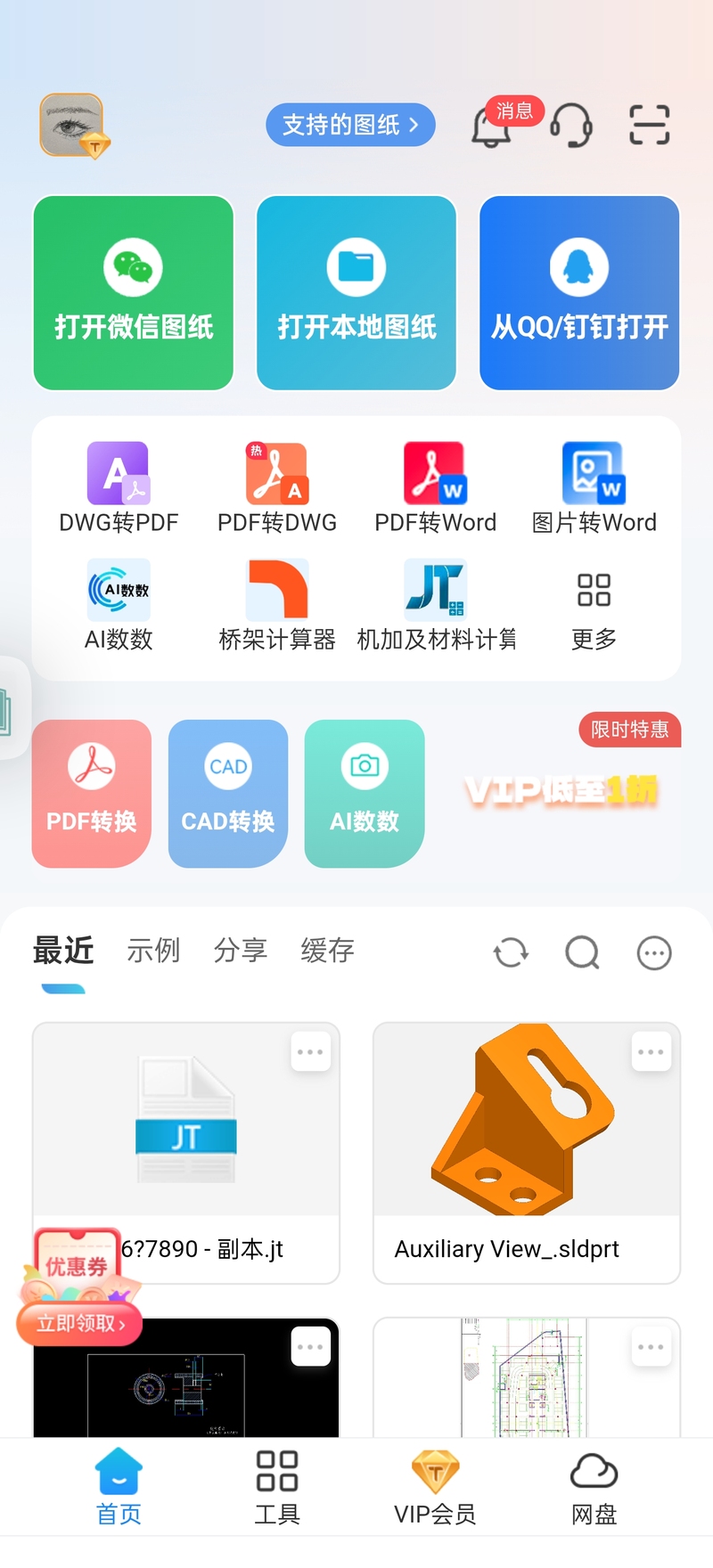Open the profile avatar
The image size is (713, 1568).
pos(72,126)
